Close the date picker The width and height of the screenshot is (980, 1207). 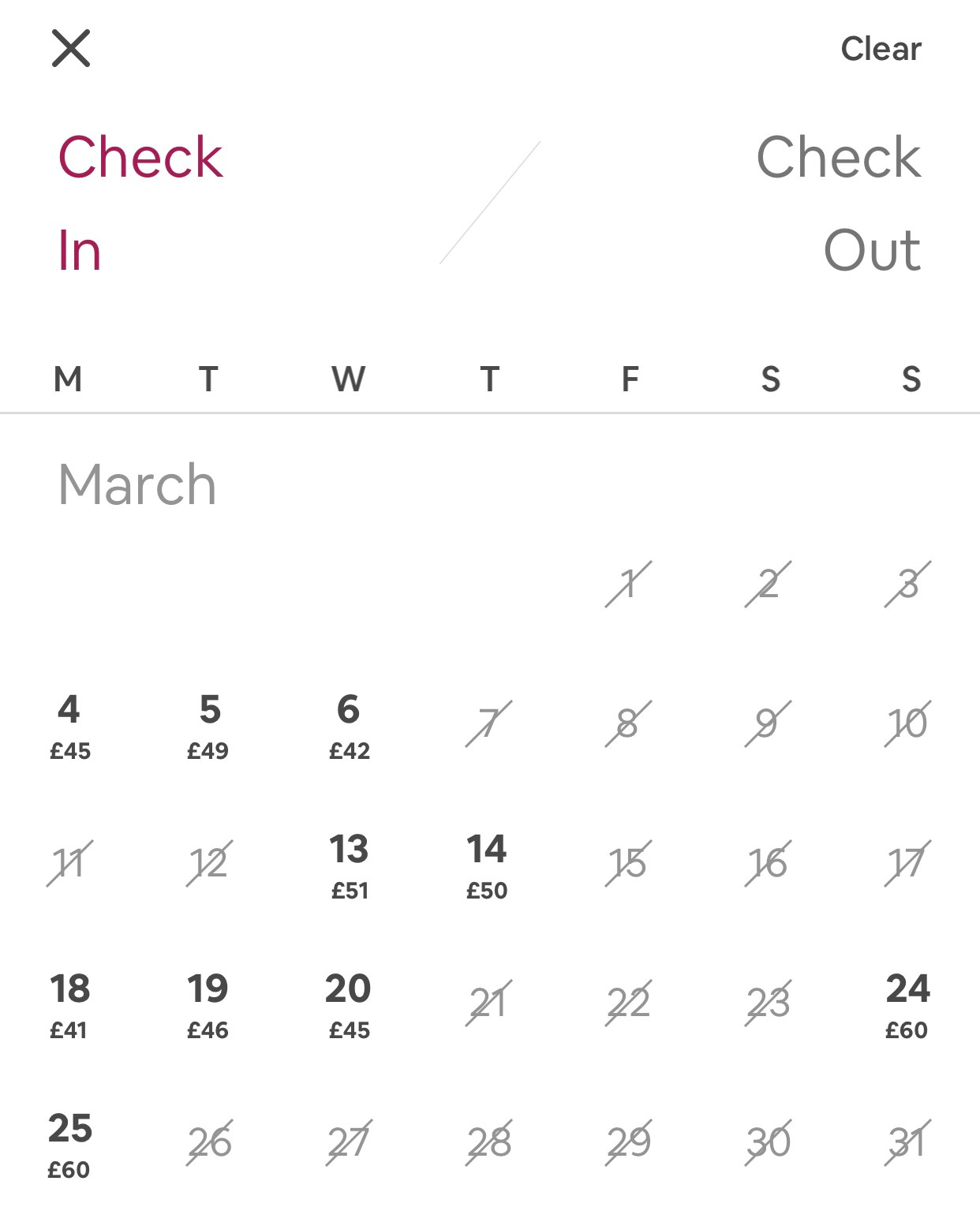[x=71, y=48]
